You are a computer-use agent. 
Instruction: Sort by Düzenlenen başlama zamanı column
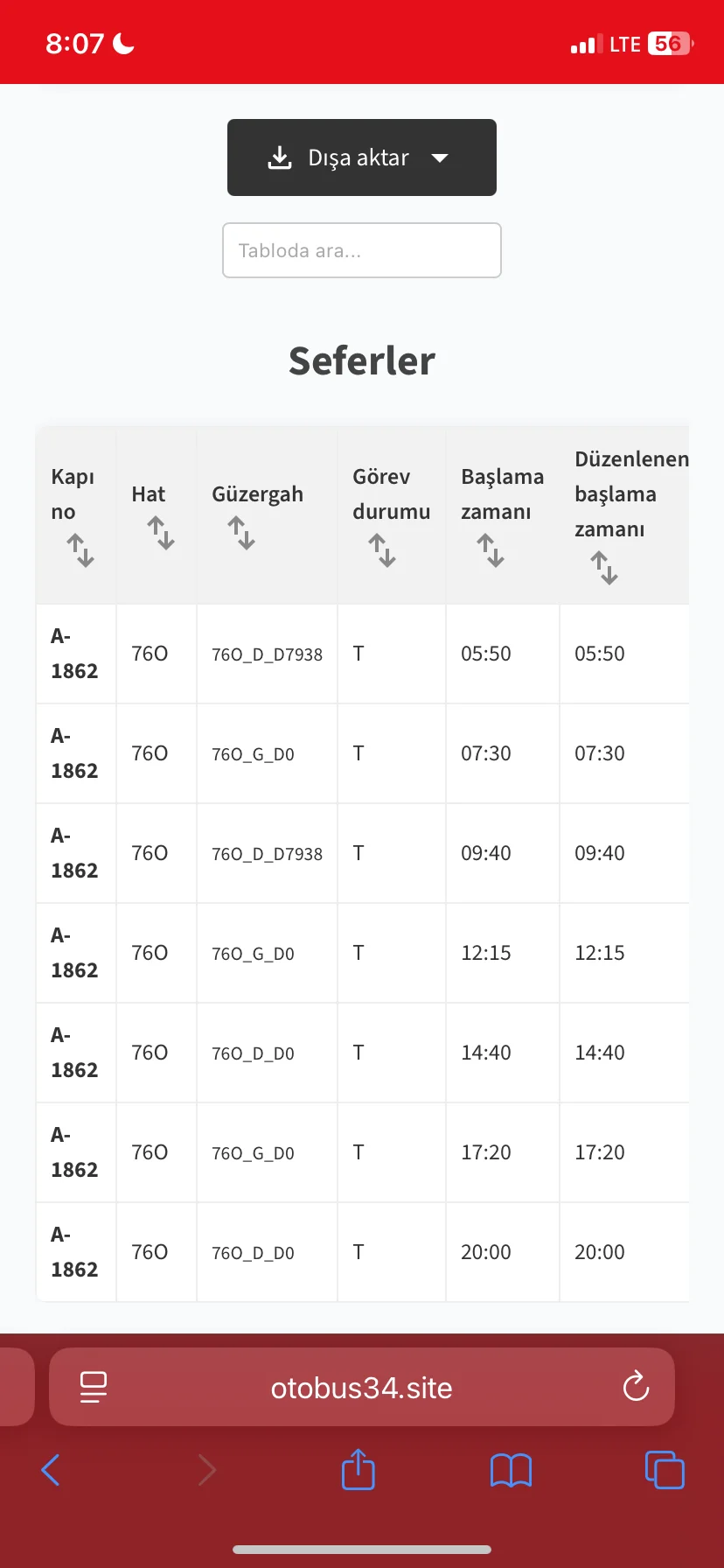coord(604,567)
